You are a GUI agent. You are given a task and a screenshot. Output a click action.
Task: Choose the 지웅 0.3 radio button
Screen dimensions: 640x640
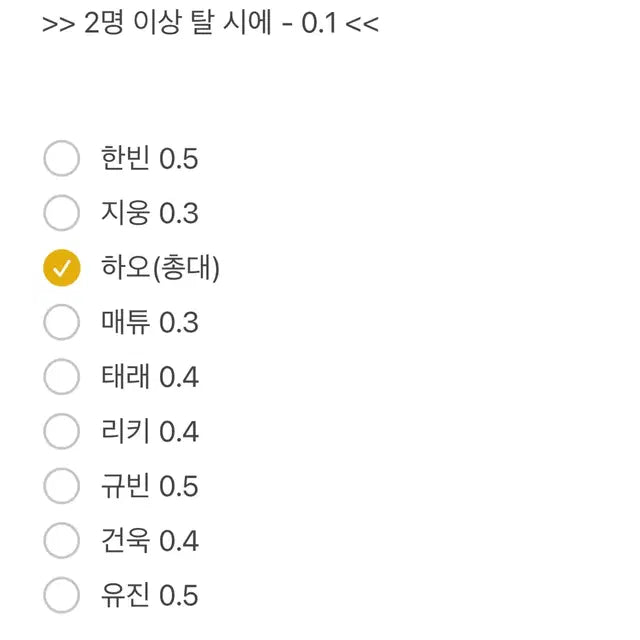(62, 213)
